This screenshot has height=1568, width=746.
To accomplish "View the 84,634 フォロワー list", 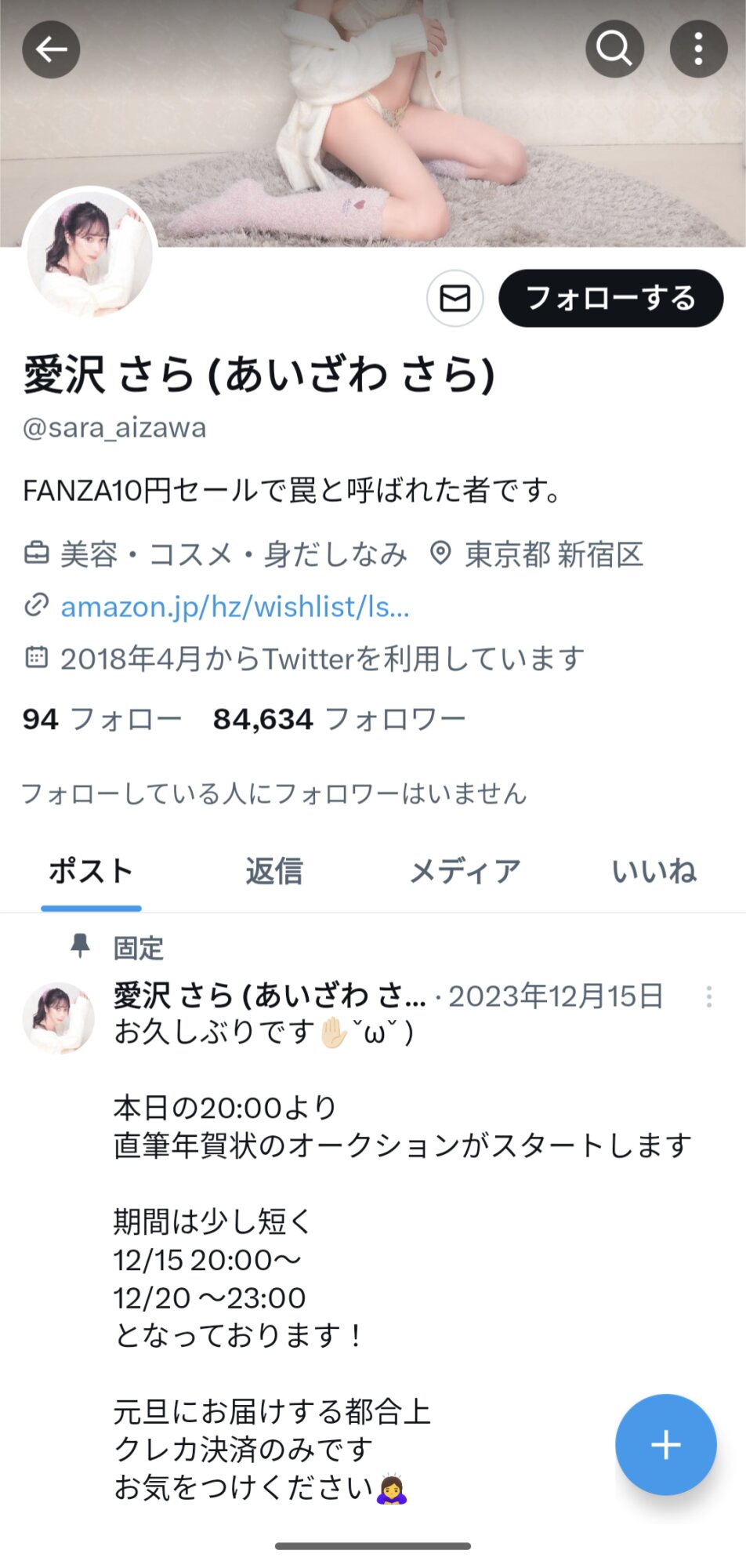I will (x=339, y=719).
